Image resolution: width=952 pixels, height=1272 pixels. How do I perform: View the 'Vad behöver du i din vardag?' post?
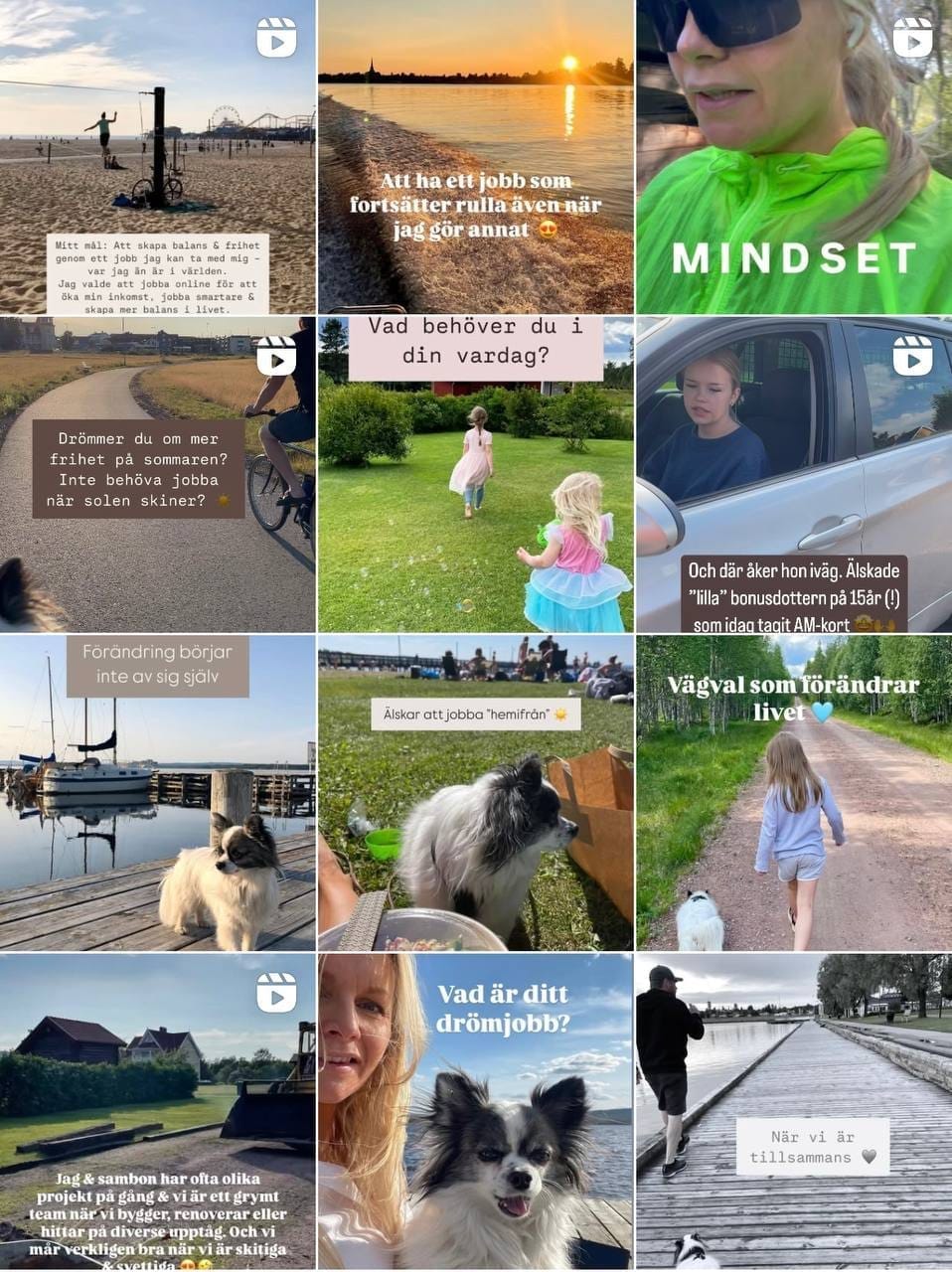tap(475, 475)
